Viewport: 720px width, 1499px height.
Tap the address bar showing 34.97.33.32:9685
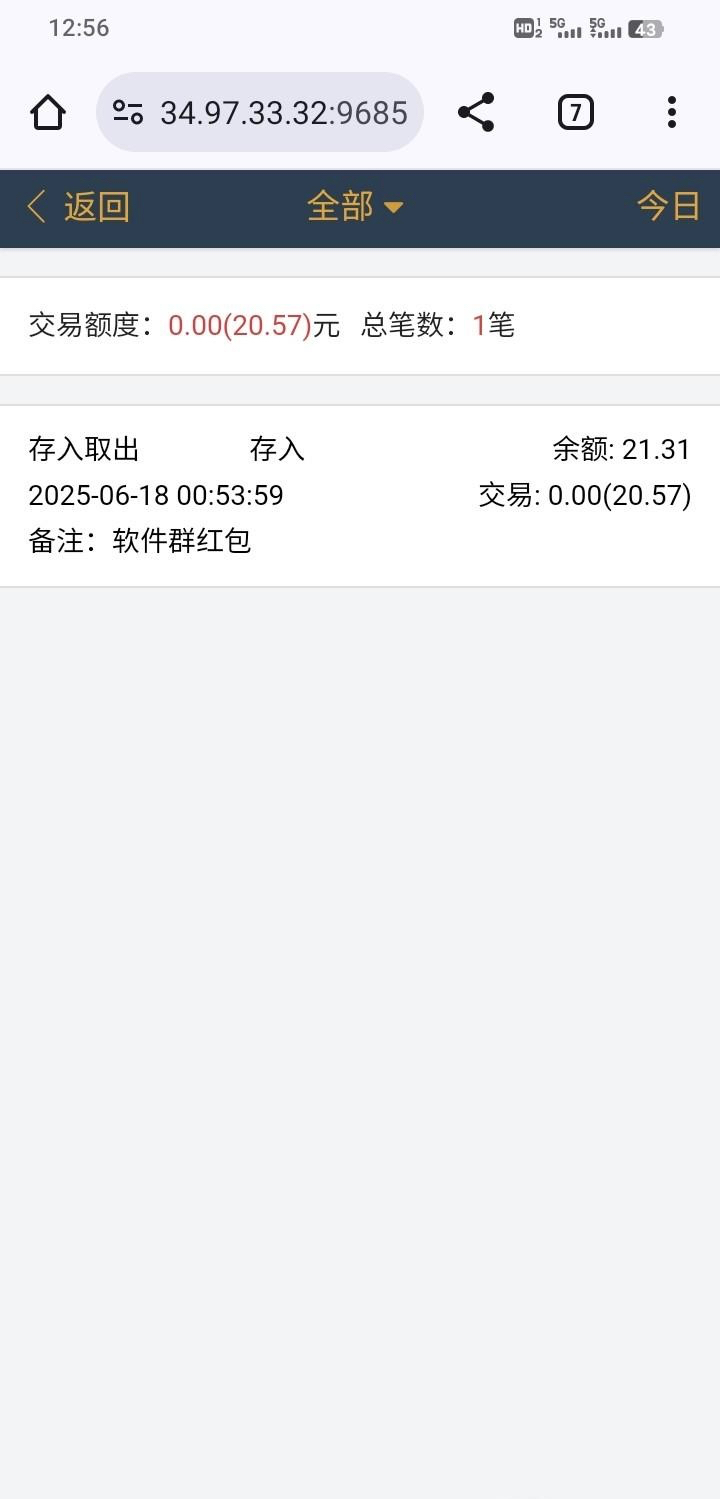point(282,113)
